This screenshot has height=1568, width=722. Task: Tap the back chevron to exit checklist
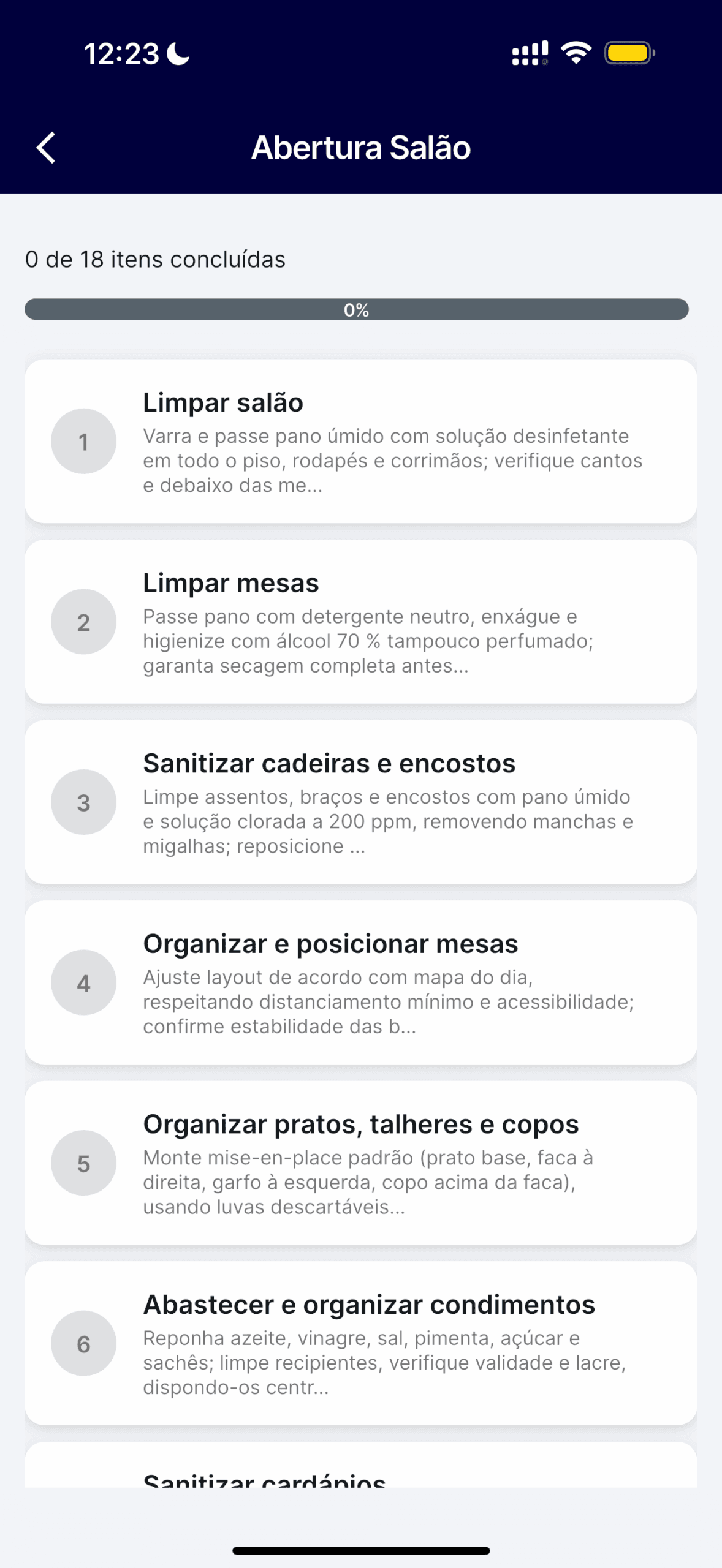click(47, 148)
